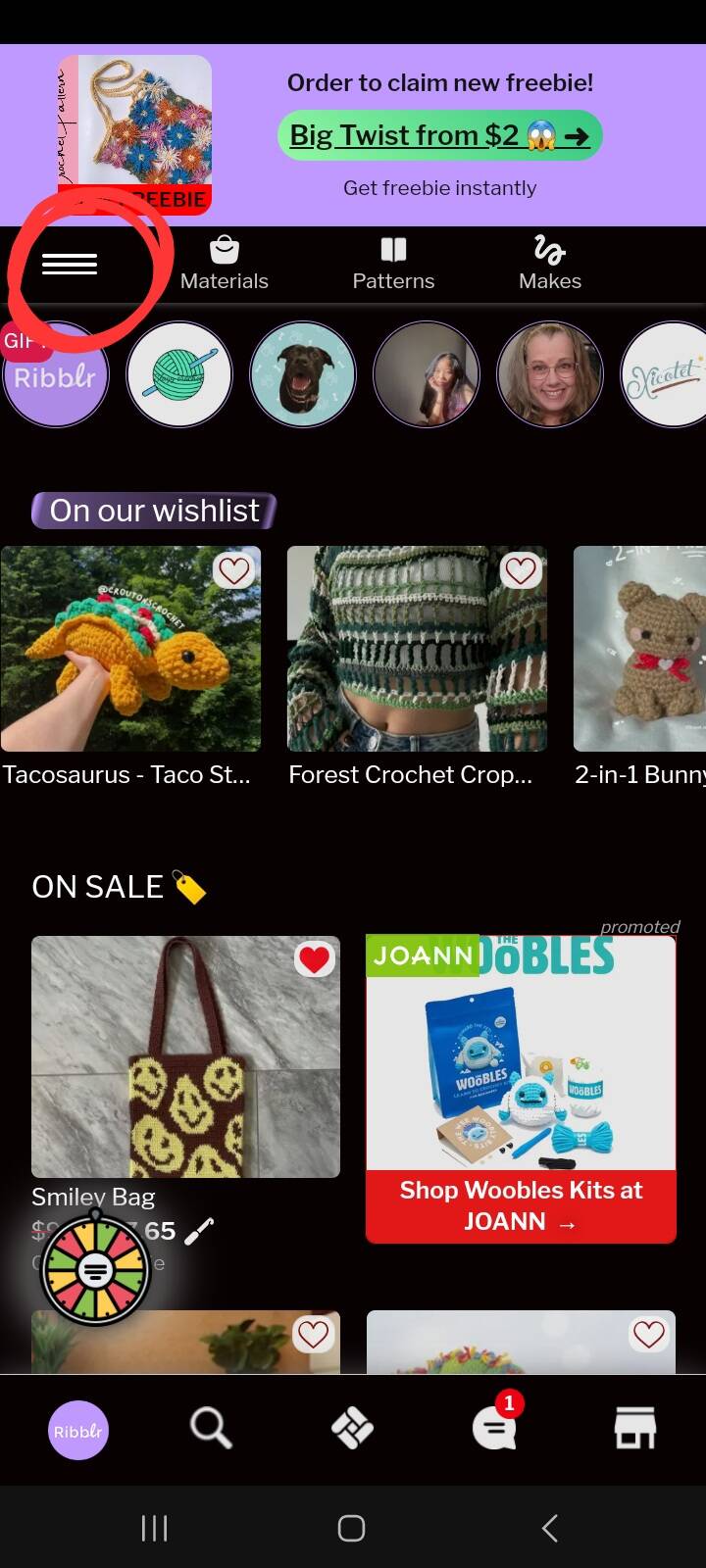706x1568 pixels.
Task: Favorite the Forest Crochet Crop pattern
Action: point(520,570)
